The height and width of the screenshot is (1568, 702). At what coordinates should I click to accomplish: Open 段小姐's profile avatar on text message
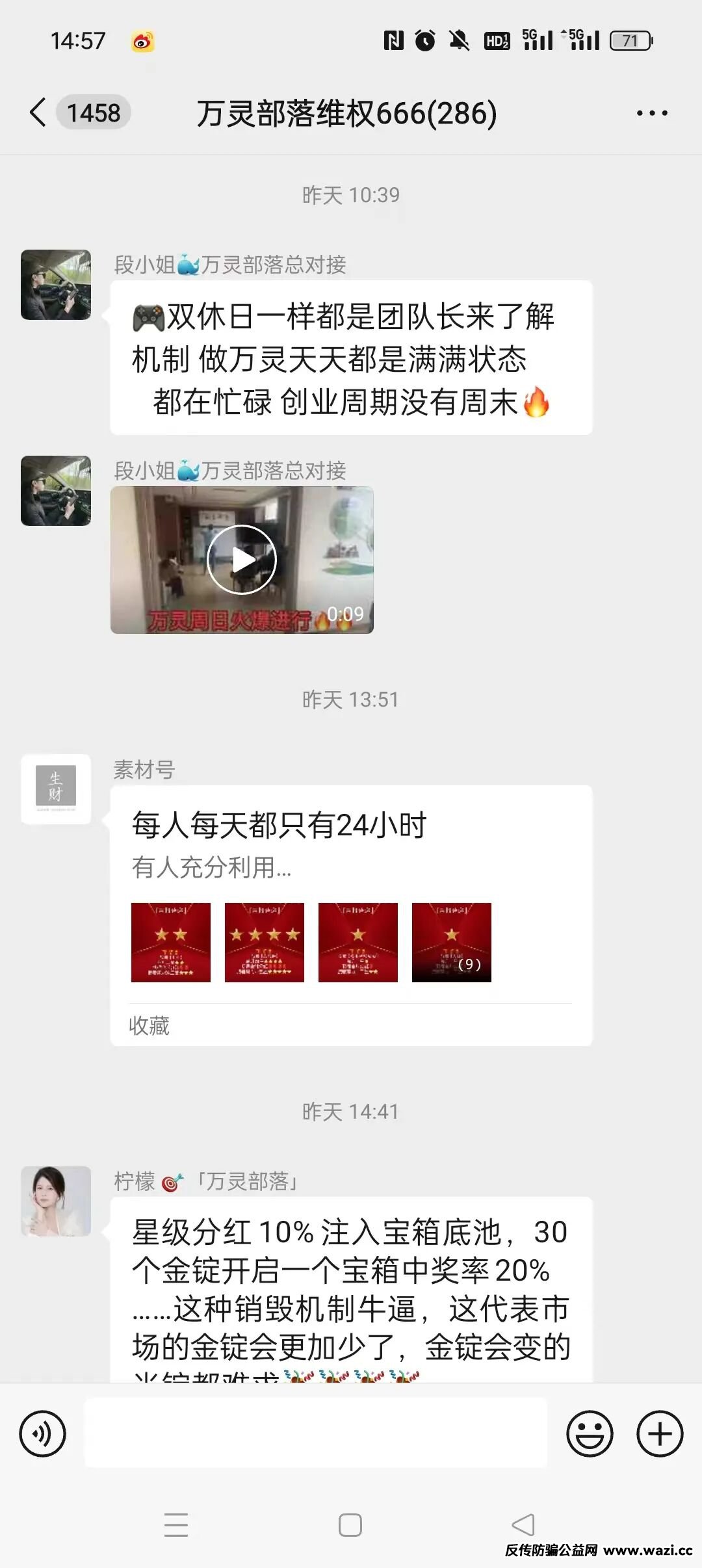point(56,285)
